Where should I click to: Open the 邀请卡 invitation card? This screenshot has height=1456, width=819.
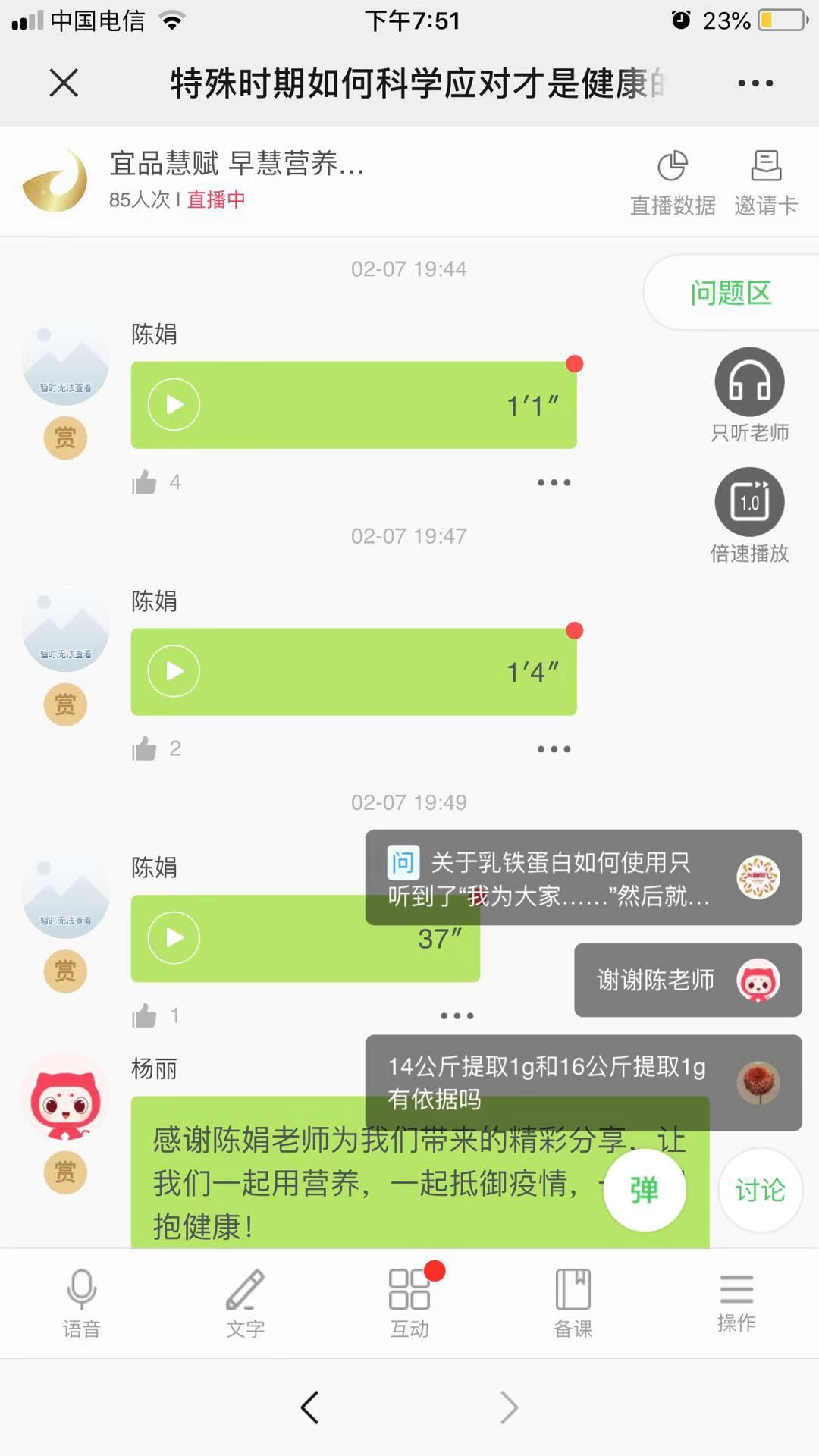766,183
